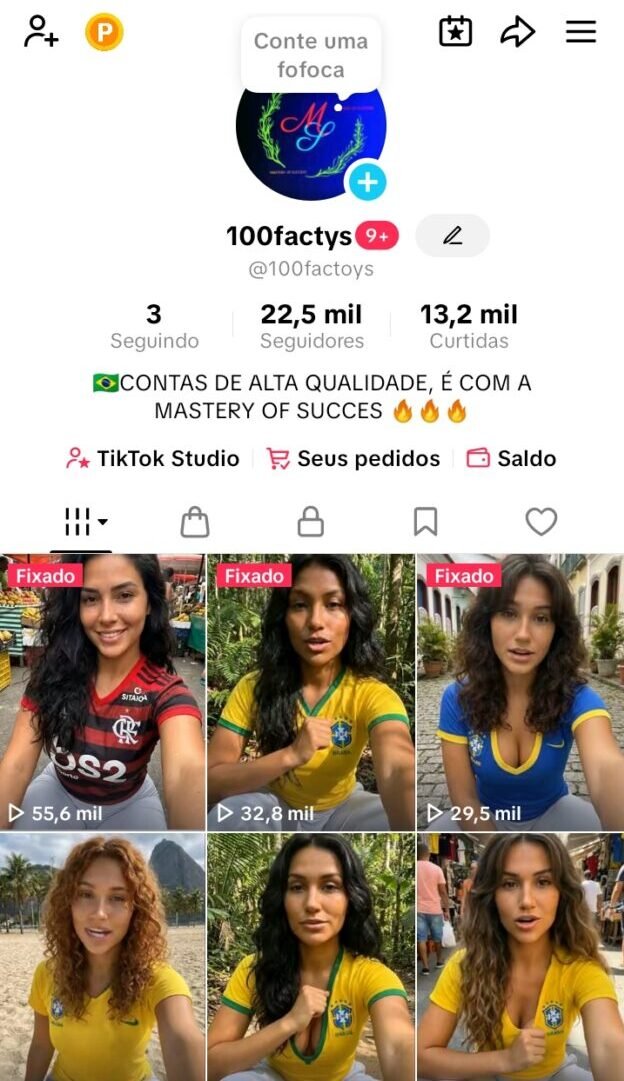Edit the profile with pencil button
This screenshot has width=624, height=1081.
coord(452,236)
